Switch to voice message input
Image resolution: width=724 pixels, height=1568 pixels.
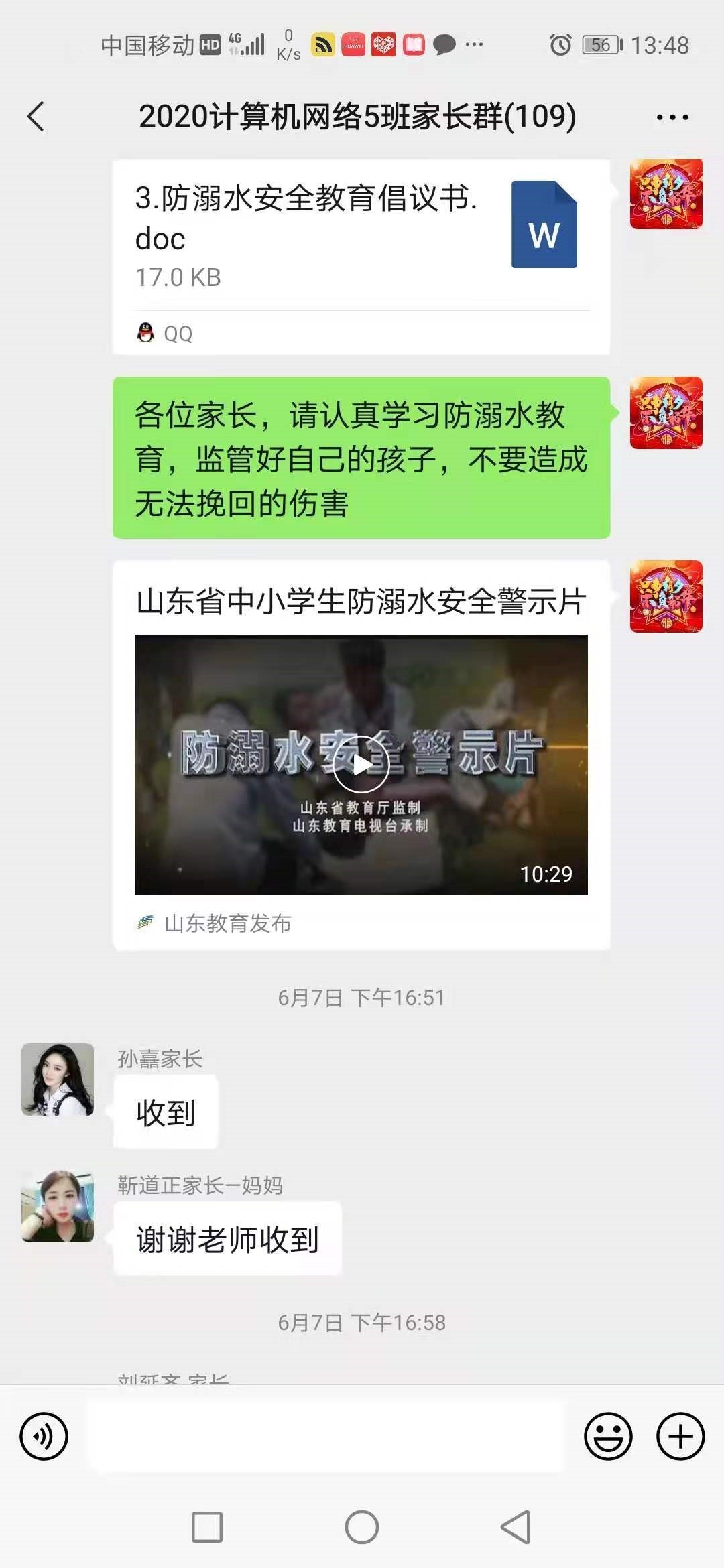tap(44, 1437)
